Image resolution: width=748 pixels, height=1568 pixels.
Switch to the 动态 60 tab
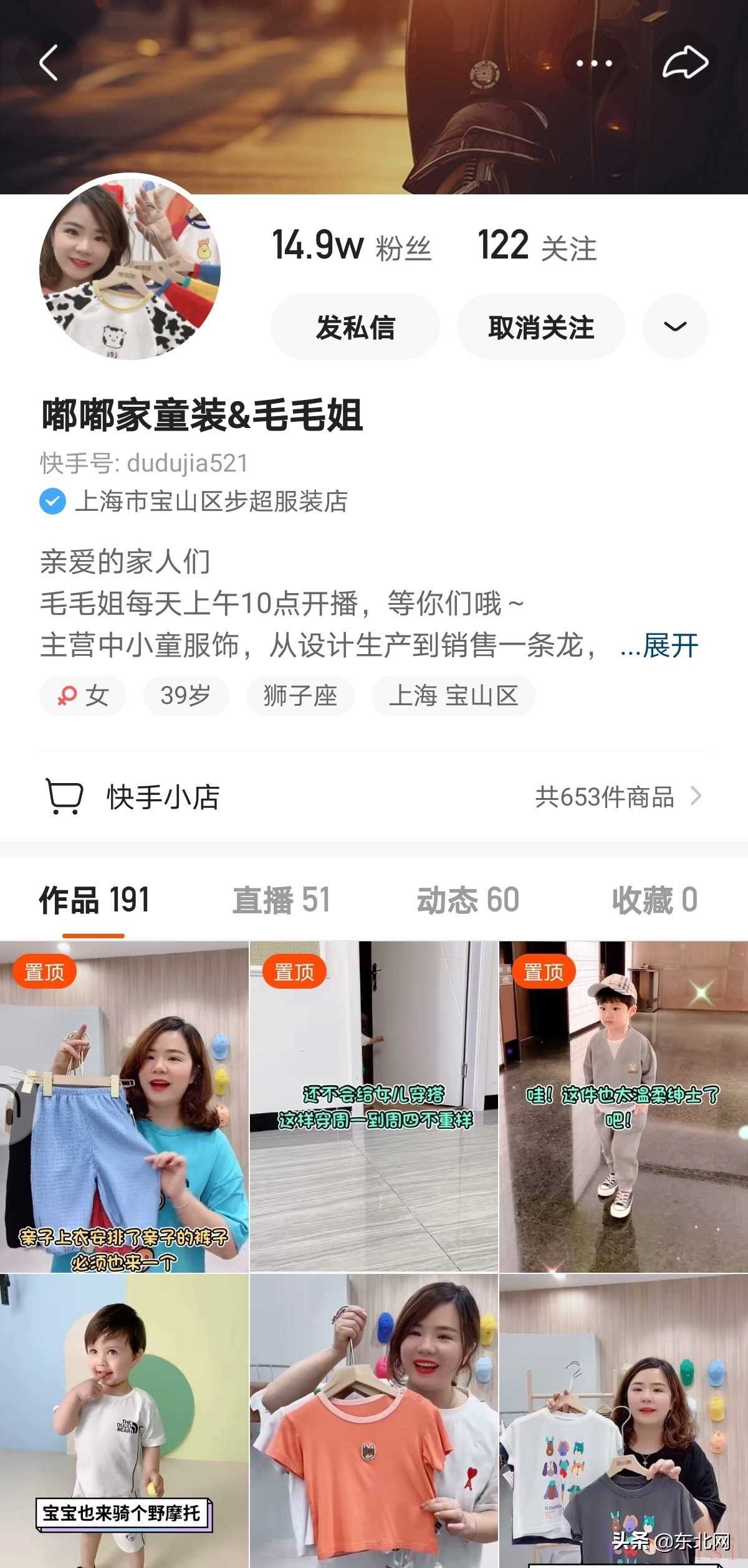tap(467, 900)
